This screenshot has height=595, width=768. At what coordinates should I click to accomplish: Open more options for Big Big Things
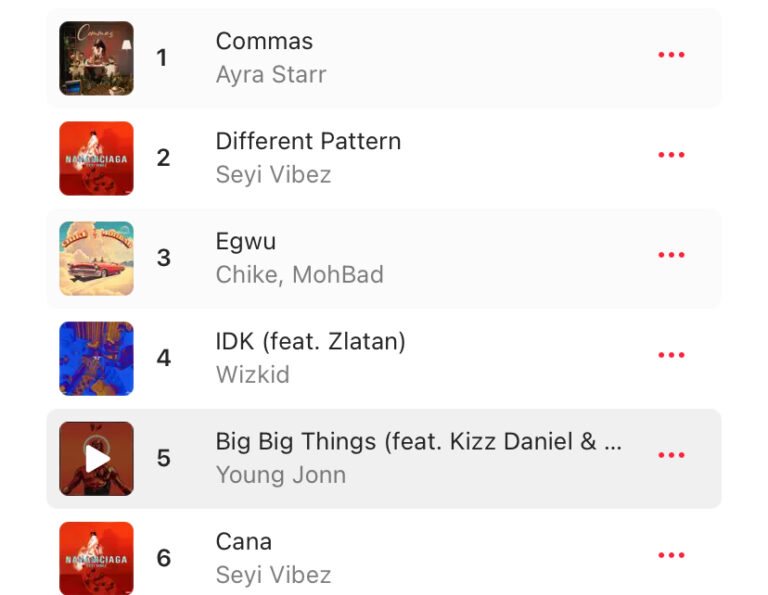(x=671, y=455)
